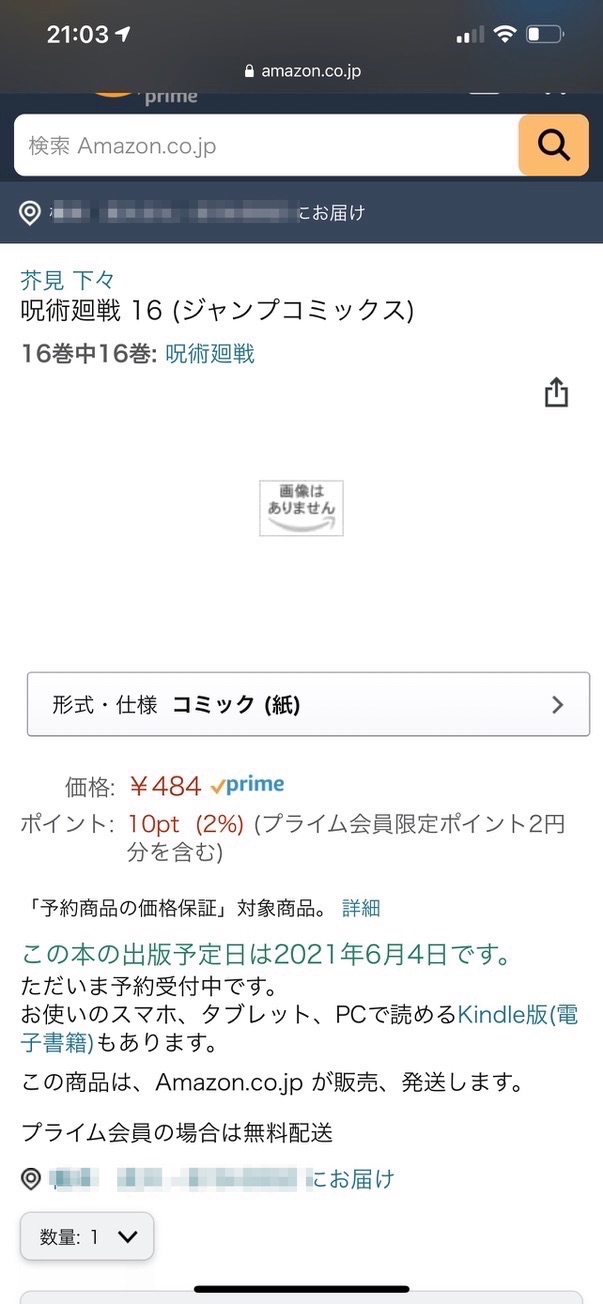Tap the amazon.co.jp URL bar
Viewport: 603px width, 1304px height.
pyautogui.click(x=301, y=71)
